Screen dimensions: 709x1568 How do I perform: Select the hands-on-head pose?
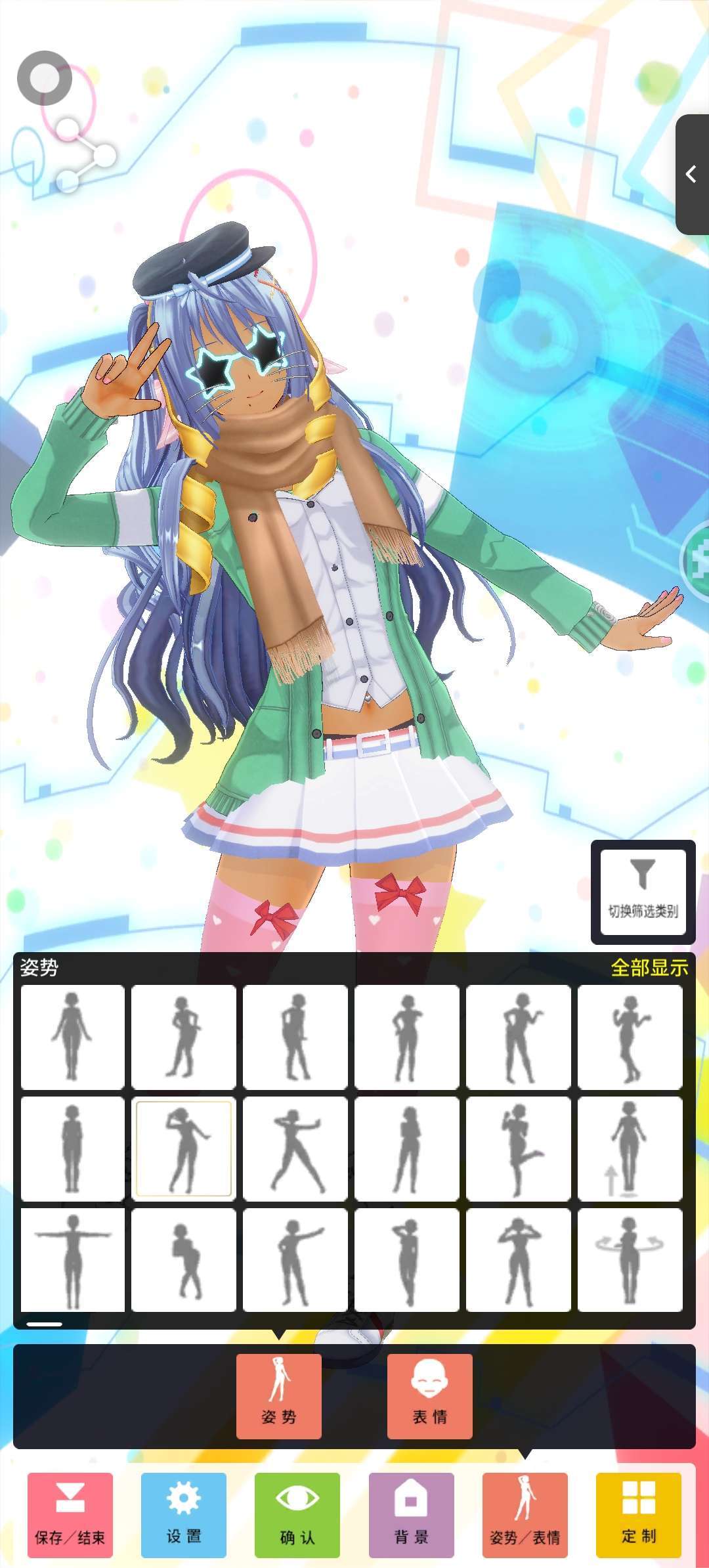click(x=519, y=1259)
